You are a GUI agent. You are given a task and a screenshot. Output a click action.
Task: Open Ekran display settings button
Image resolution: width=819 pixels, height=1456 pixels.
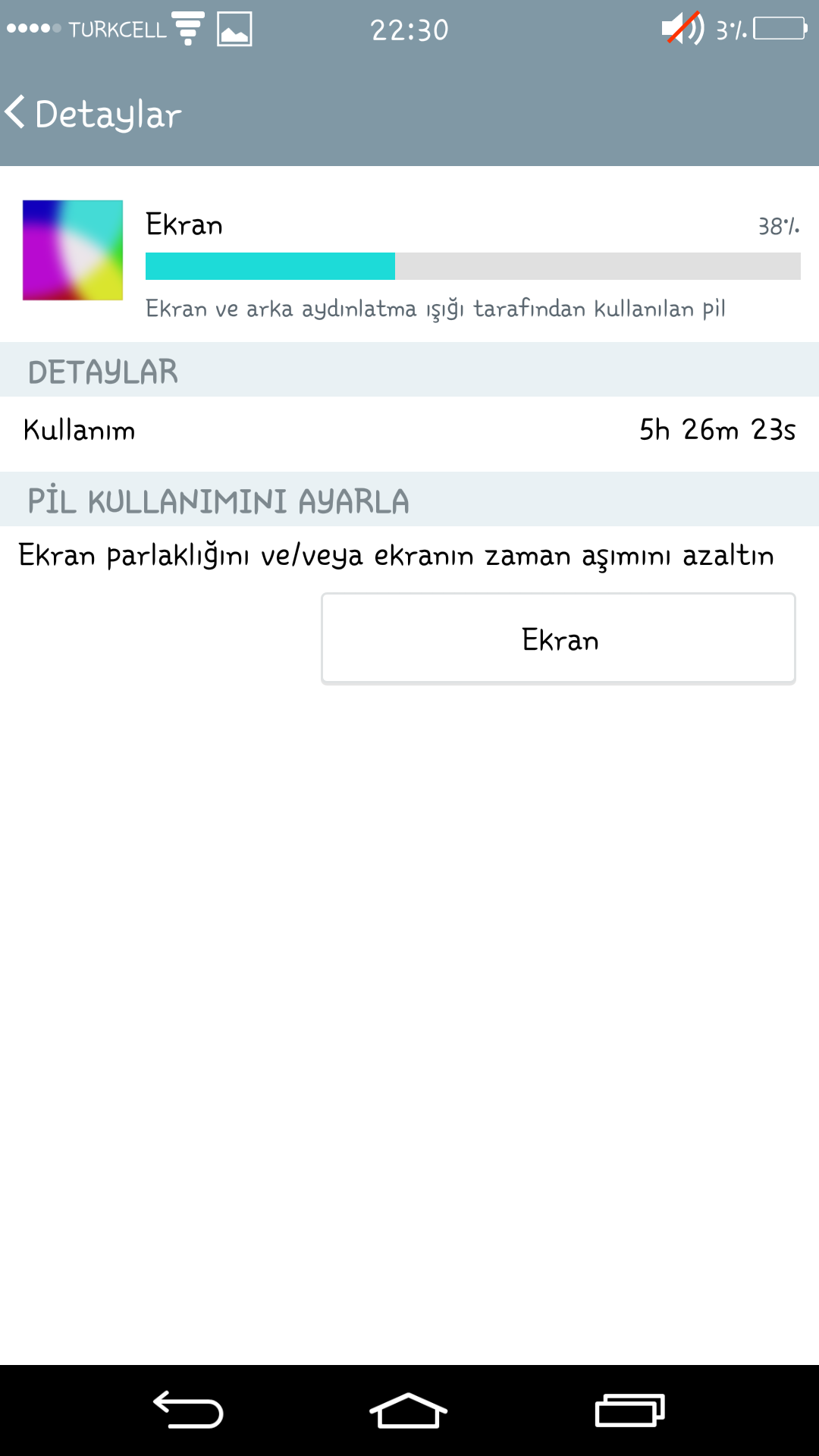(x=558, y=639)
